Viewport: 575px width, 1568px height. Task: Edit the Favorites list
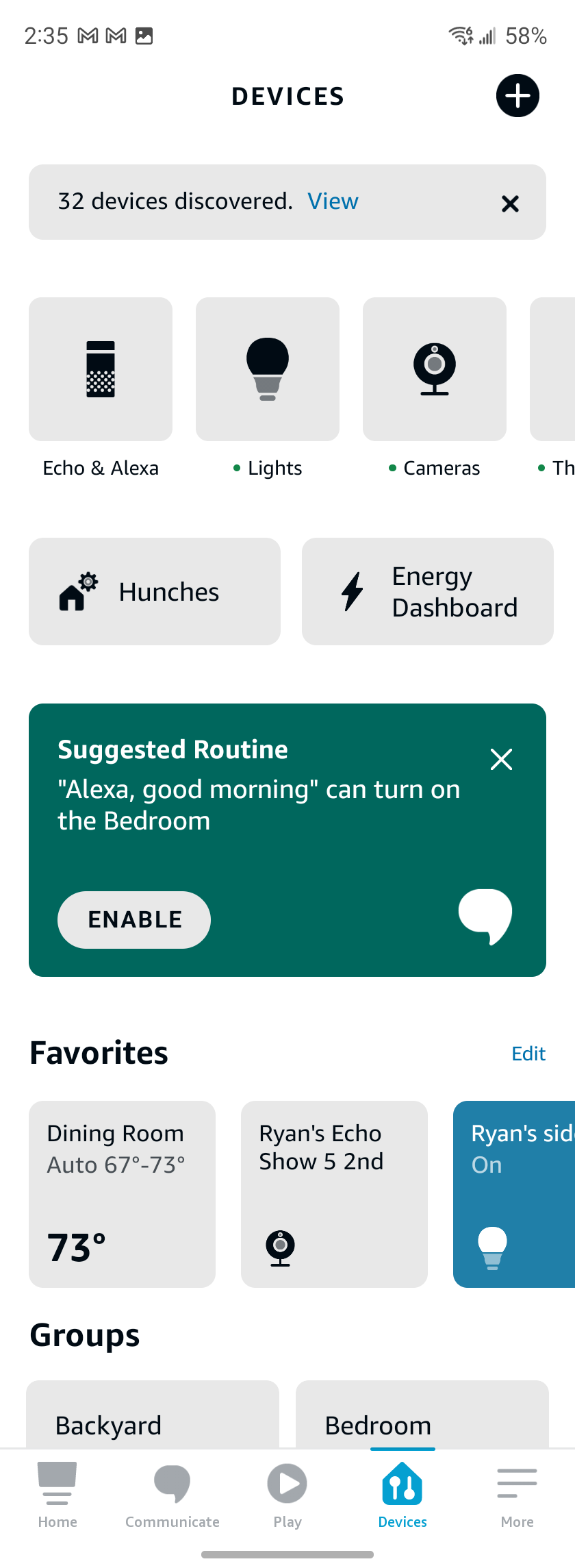coord(528,1054)
